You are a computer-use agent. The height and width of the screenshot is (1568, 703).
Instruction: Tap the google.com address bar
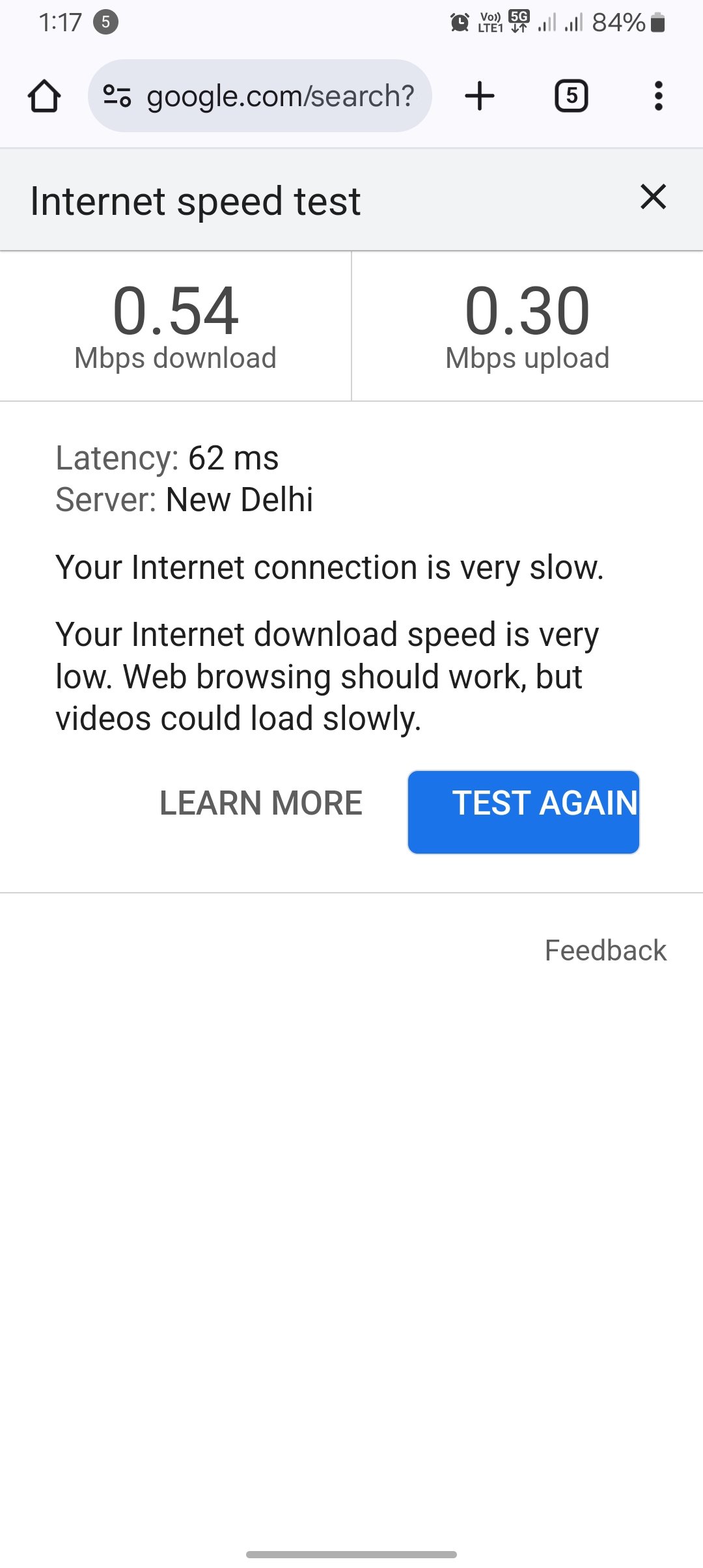(260, 96)
